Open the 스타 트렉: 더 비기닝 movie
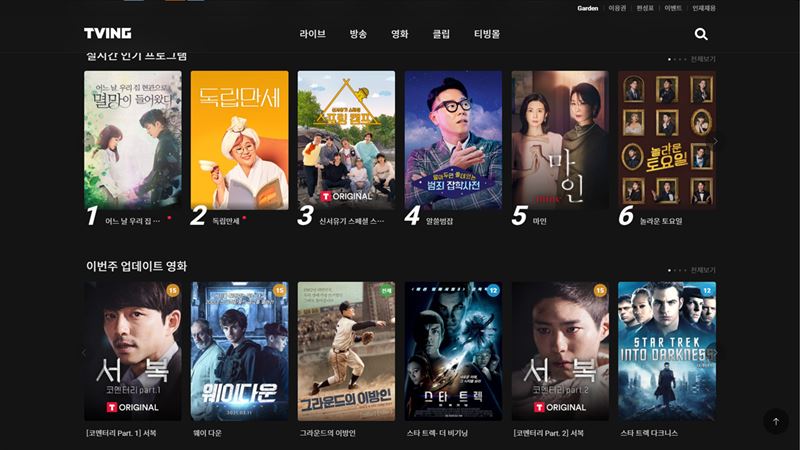The image size is (800, 450). coord(453,350)
